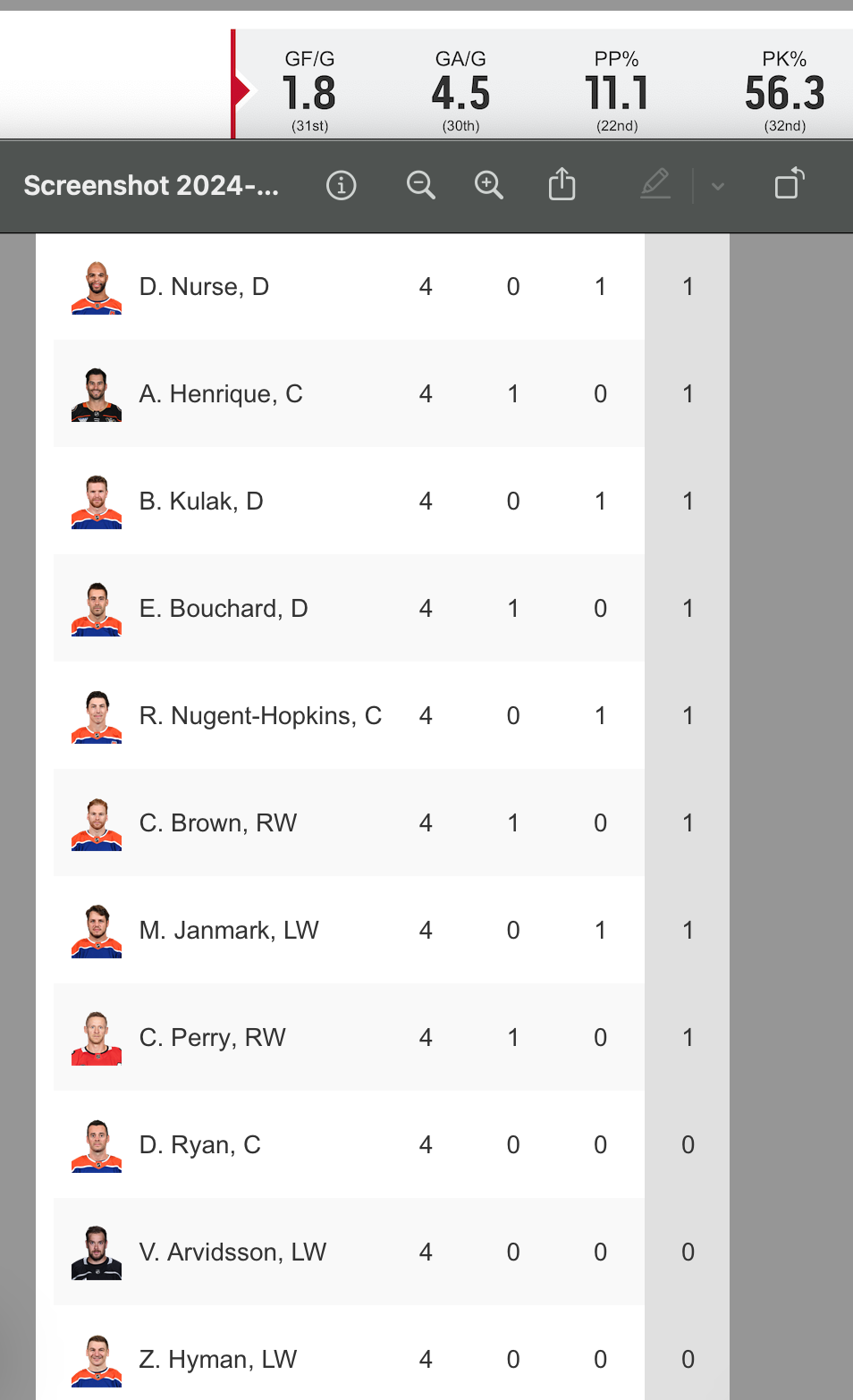Viewport: 853px width, 1400px height.
Task: Zoom in on the screenshot
Action: pos(488,185)
